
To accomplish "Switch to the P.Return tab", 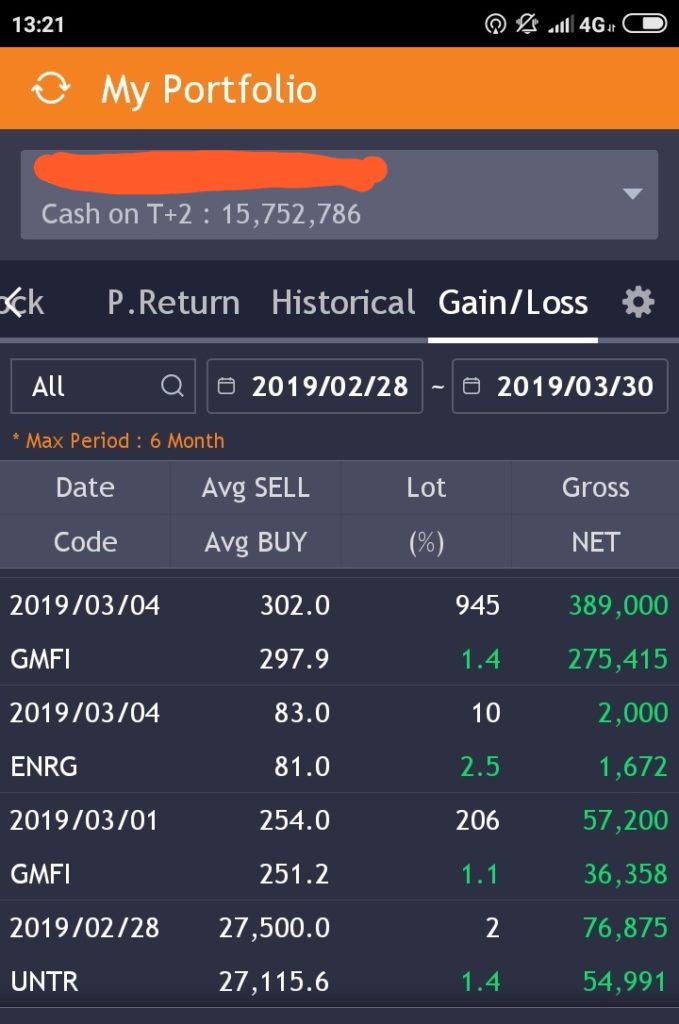I will pyautogui.click(x=173, y=302).
